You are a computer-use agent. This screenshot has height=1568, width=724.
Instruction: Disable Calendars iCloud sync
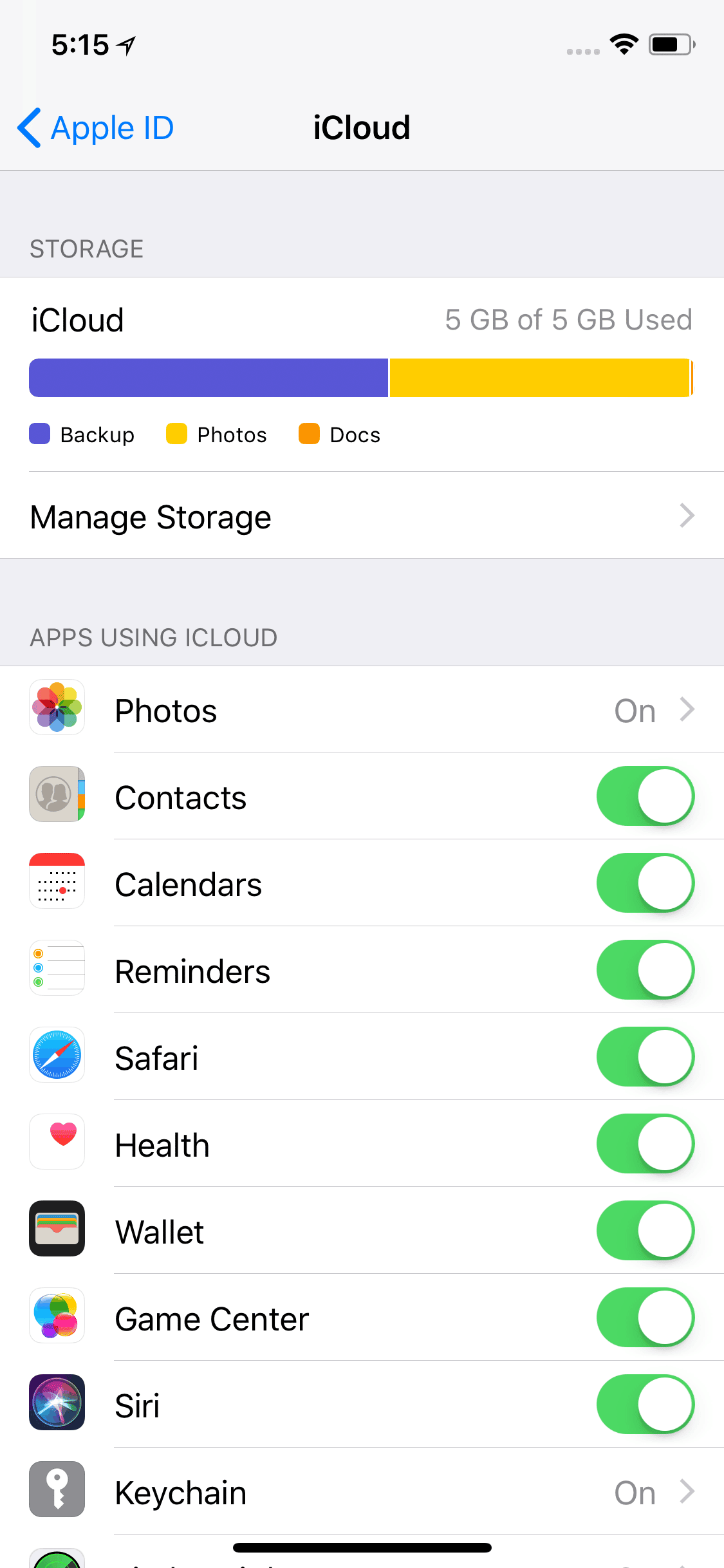point(645,883)
